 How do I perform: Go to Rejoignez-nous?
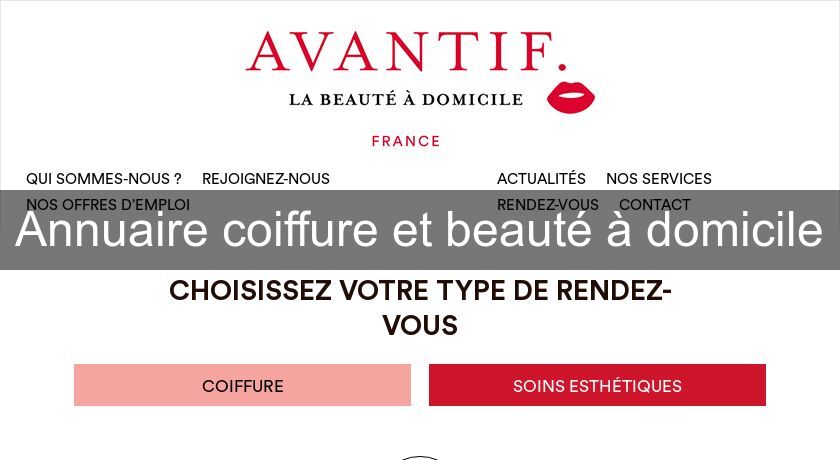tap(266, 179)
